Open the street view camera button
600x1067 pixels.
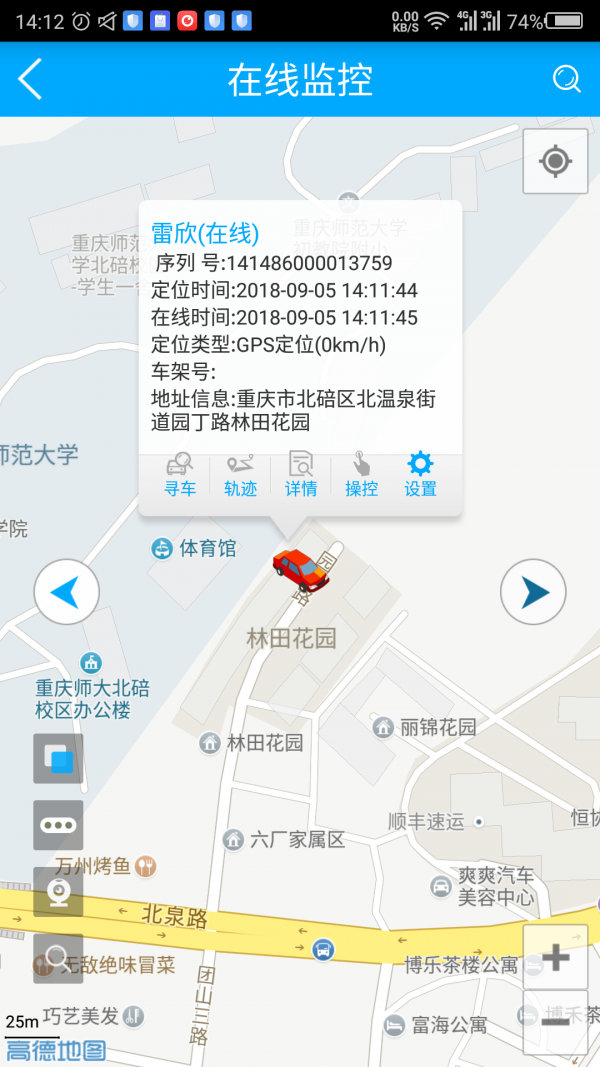coord(58,892)
